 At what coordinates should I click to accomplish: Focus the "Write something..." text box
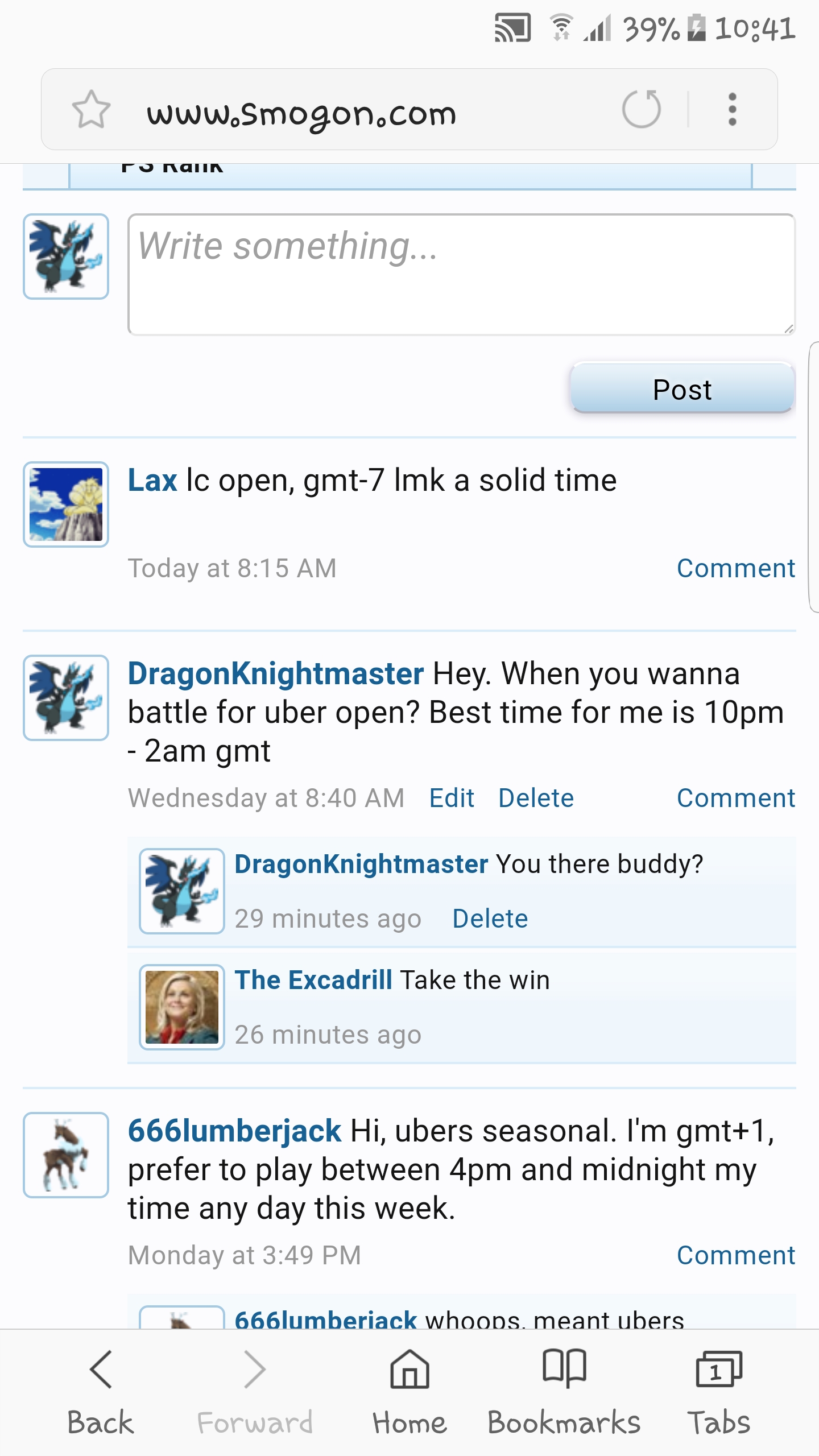pyautogui.click(x=461, y=275)
